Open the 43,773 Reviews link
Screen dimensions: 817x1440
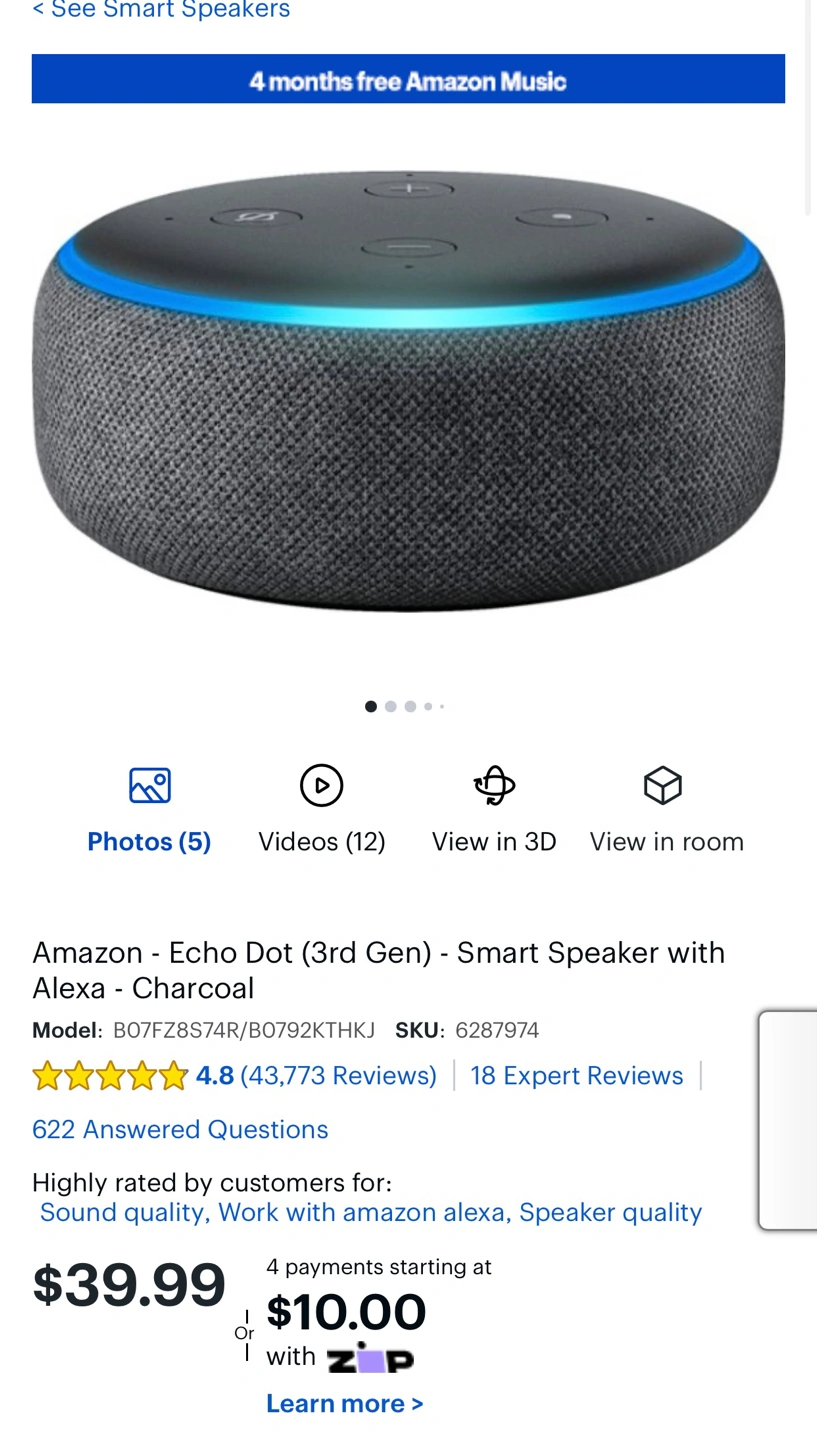(x=338, y=1076)
